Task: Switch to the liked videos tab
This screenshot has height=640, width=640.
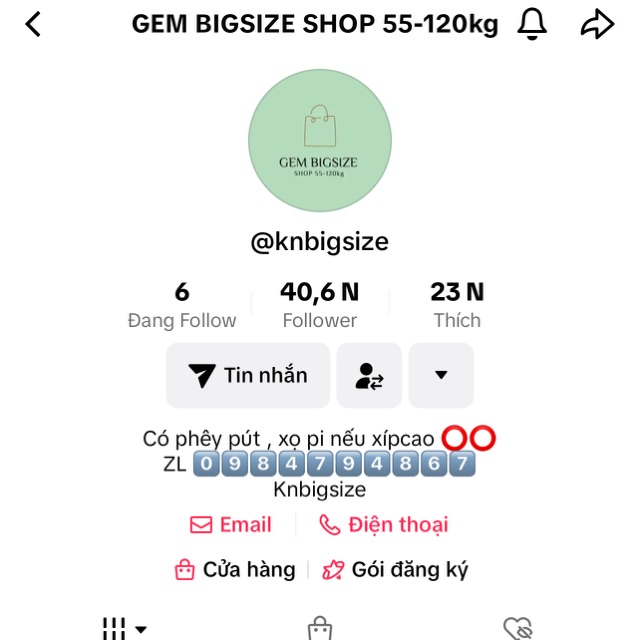Action: 517,629
